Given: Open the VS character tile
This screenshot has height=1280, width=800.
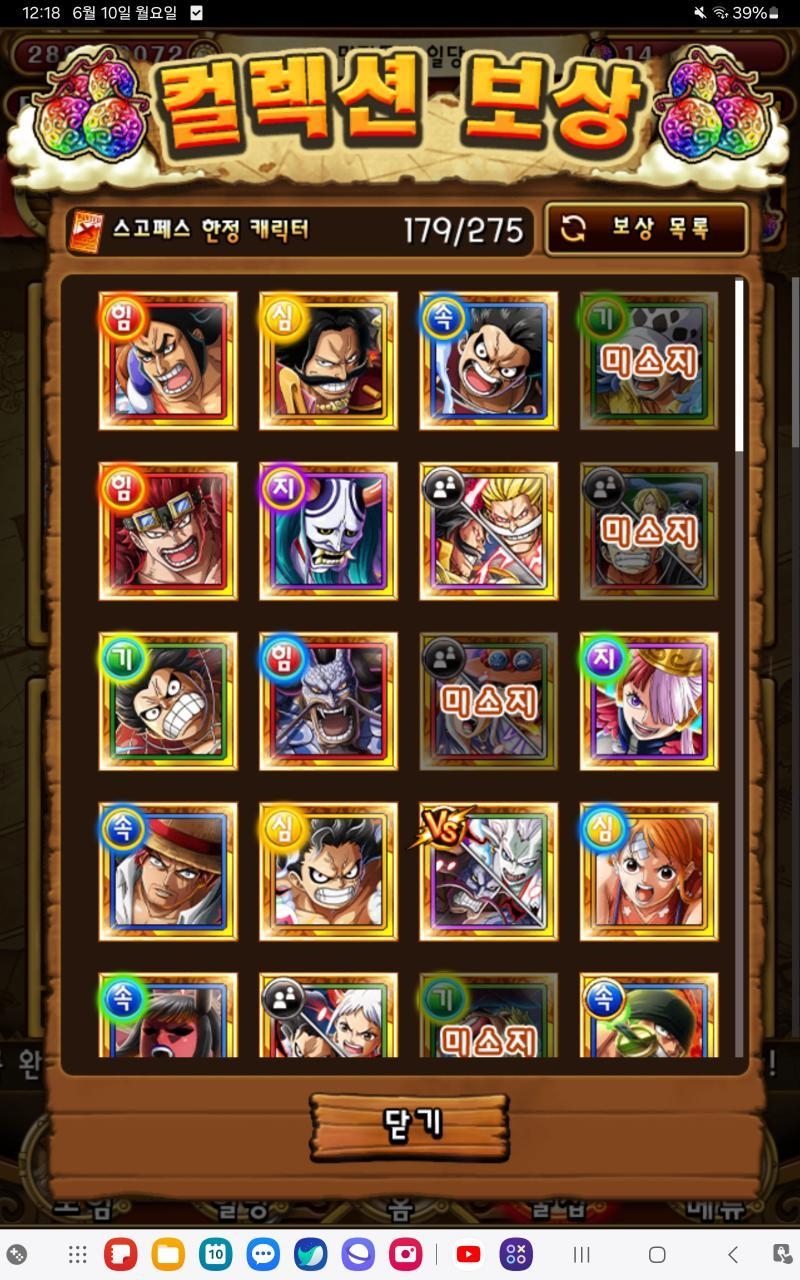Looking at the screenshot, I should pos(488,871).
